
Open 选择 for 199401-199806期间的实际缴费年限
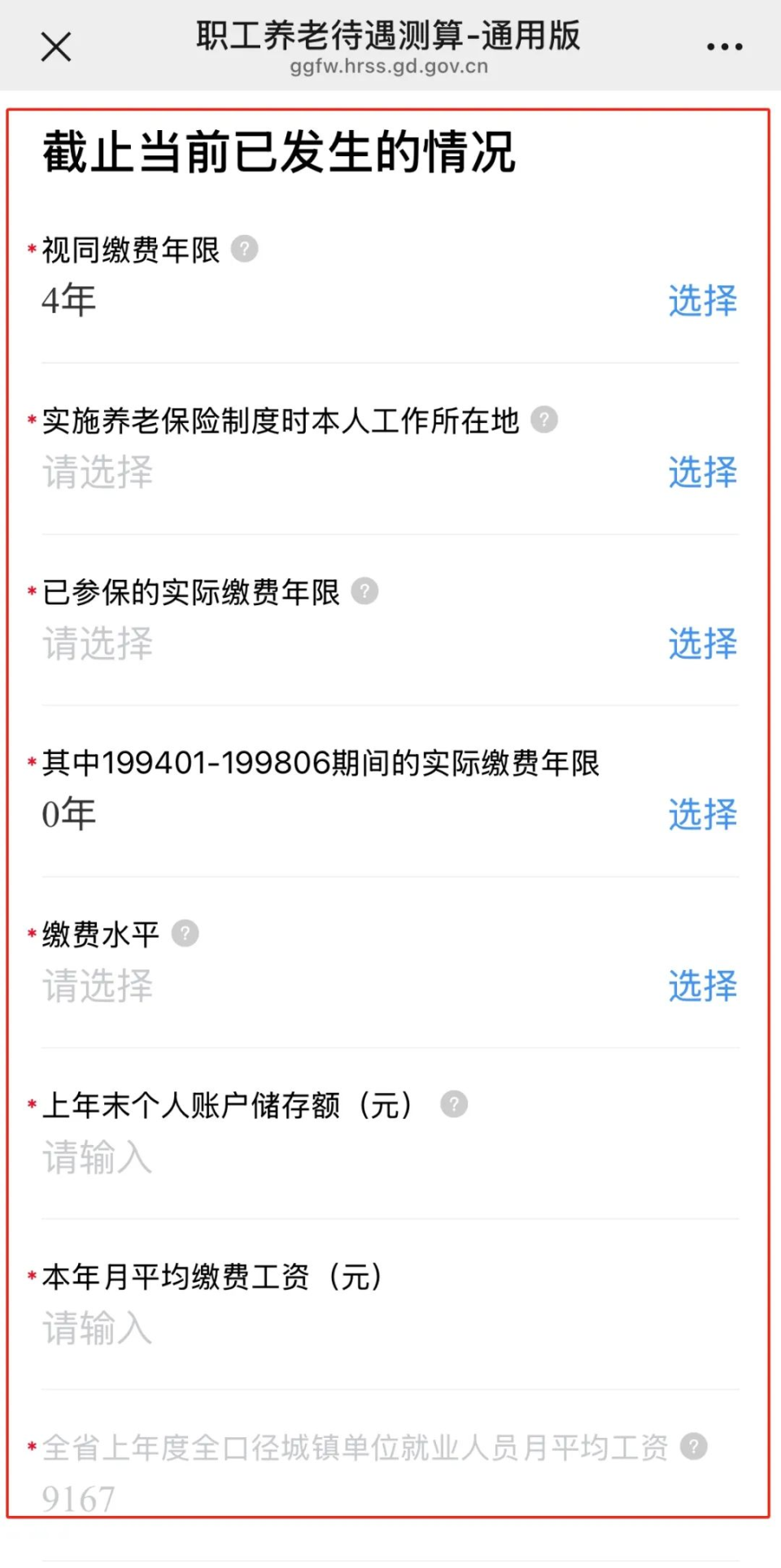pyautogui.click(x=701, y=815)
